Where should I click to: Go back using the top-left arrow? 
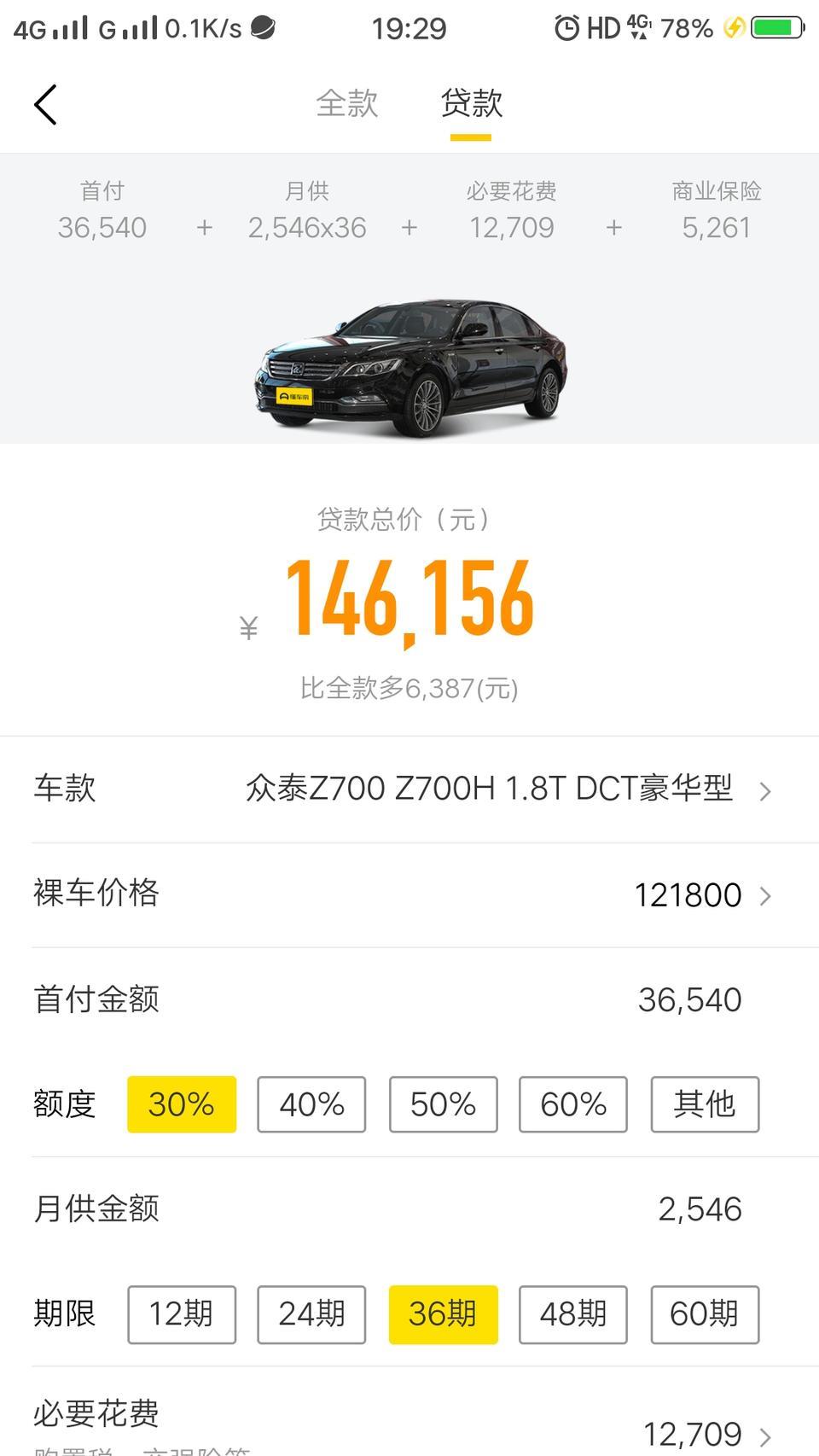(x=45, y=104)
